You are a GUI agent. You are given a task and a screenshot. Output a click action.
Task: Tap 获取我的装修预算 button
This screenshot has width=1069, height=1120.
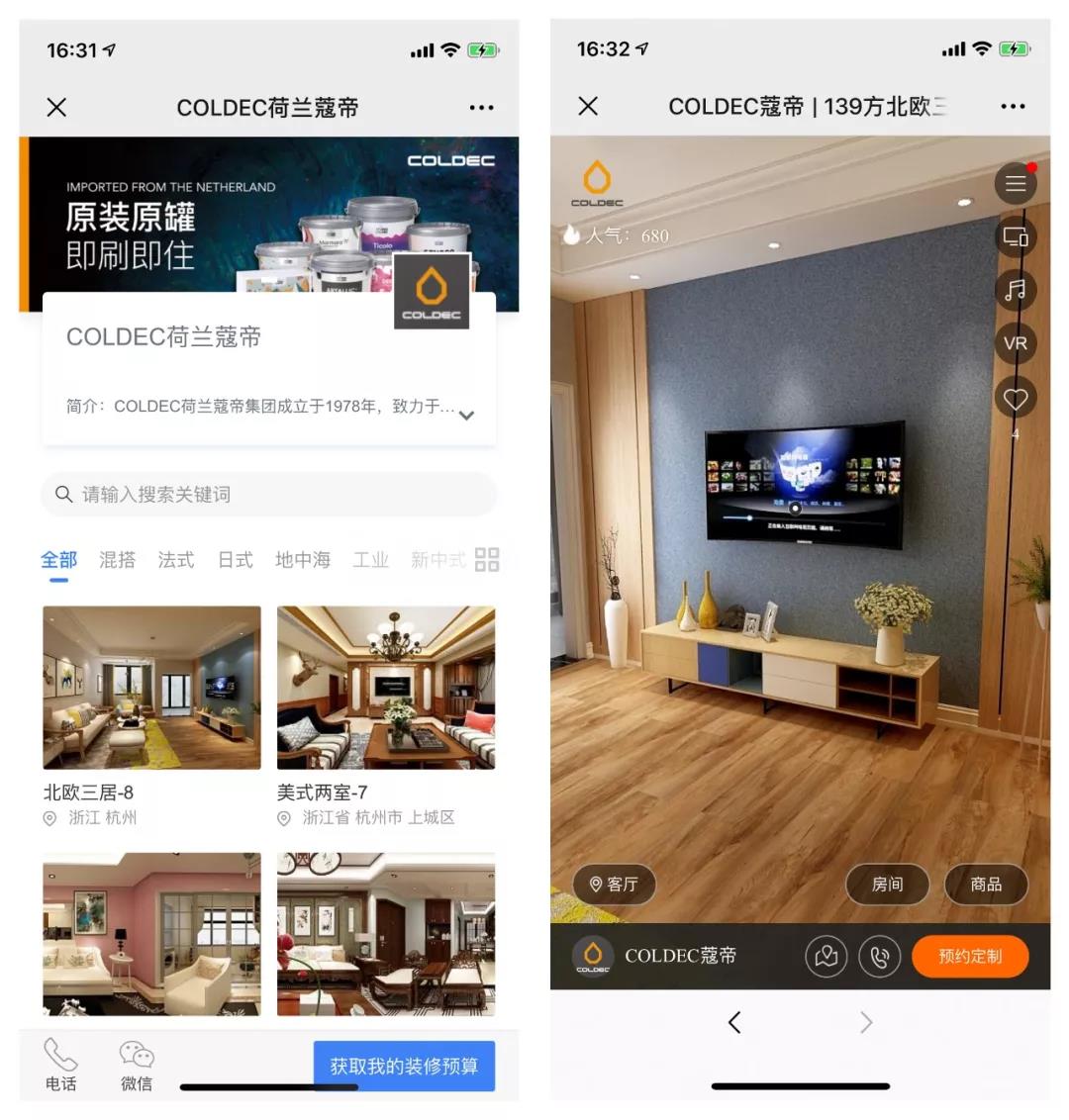coord(404,1066)
